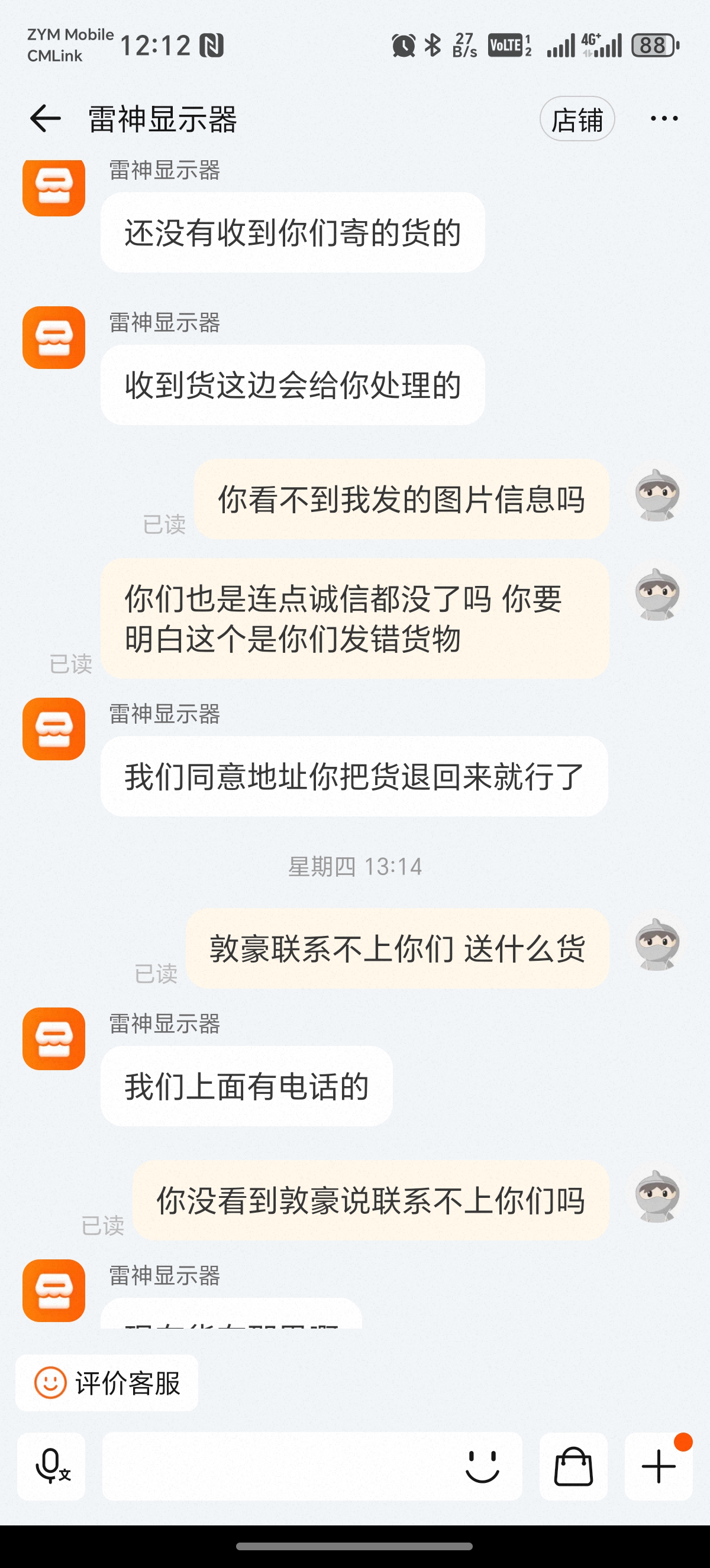Open the emoji picker
The width and height of the screenshot is (710, 1568).
pos(482,1466)
